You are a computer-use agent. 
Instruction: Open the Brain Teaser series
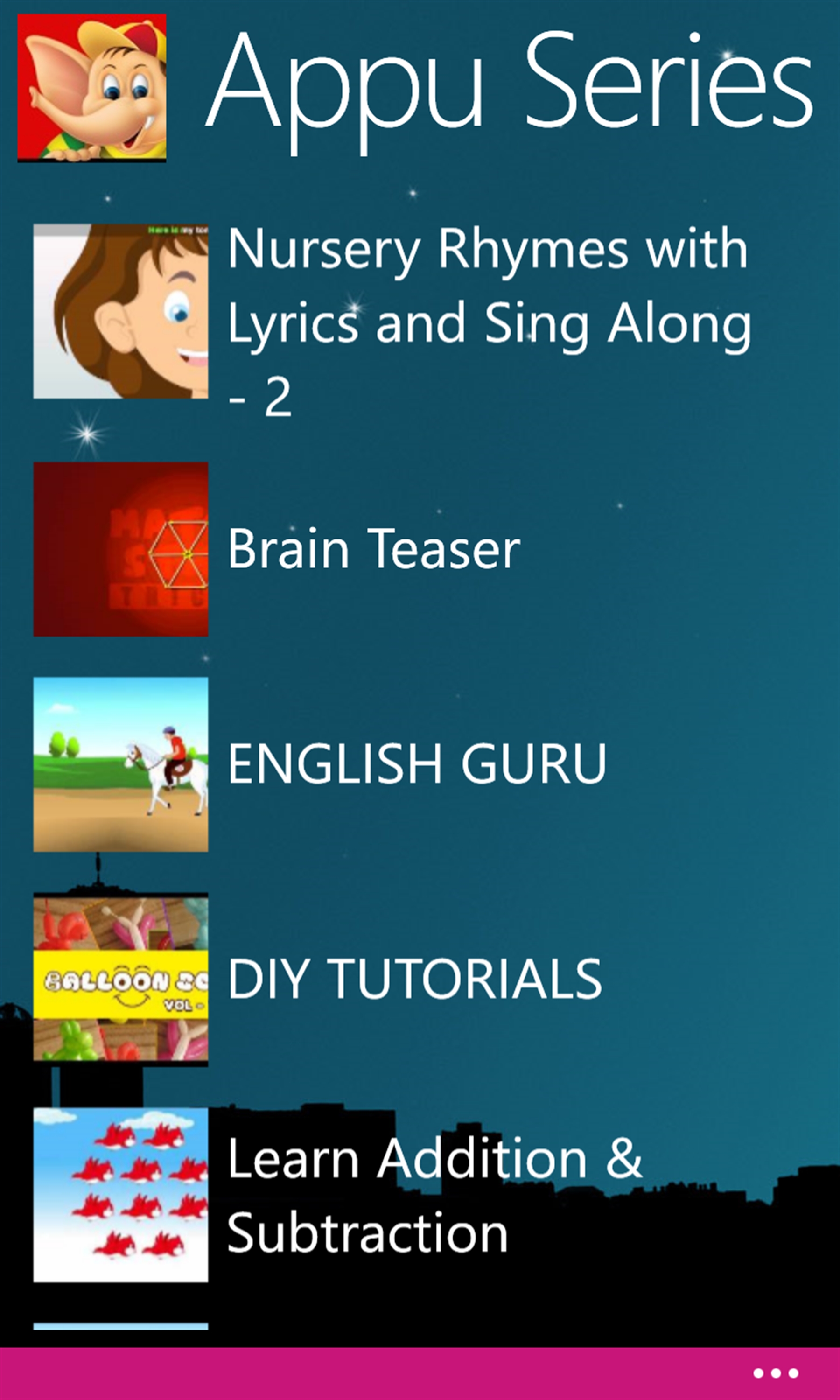coord(374,549)
